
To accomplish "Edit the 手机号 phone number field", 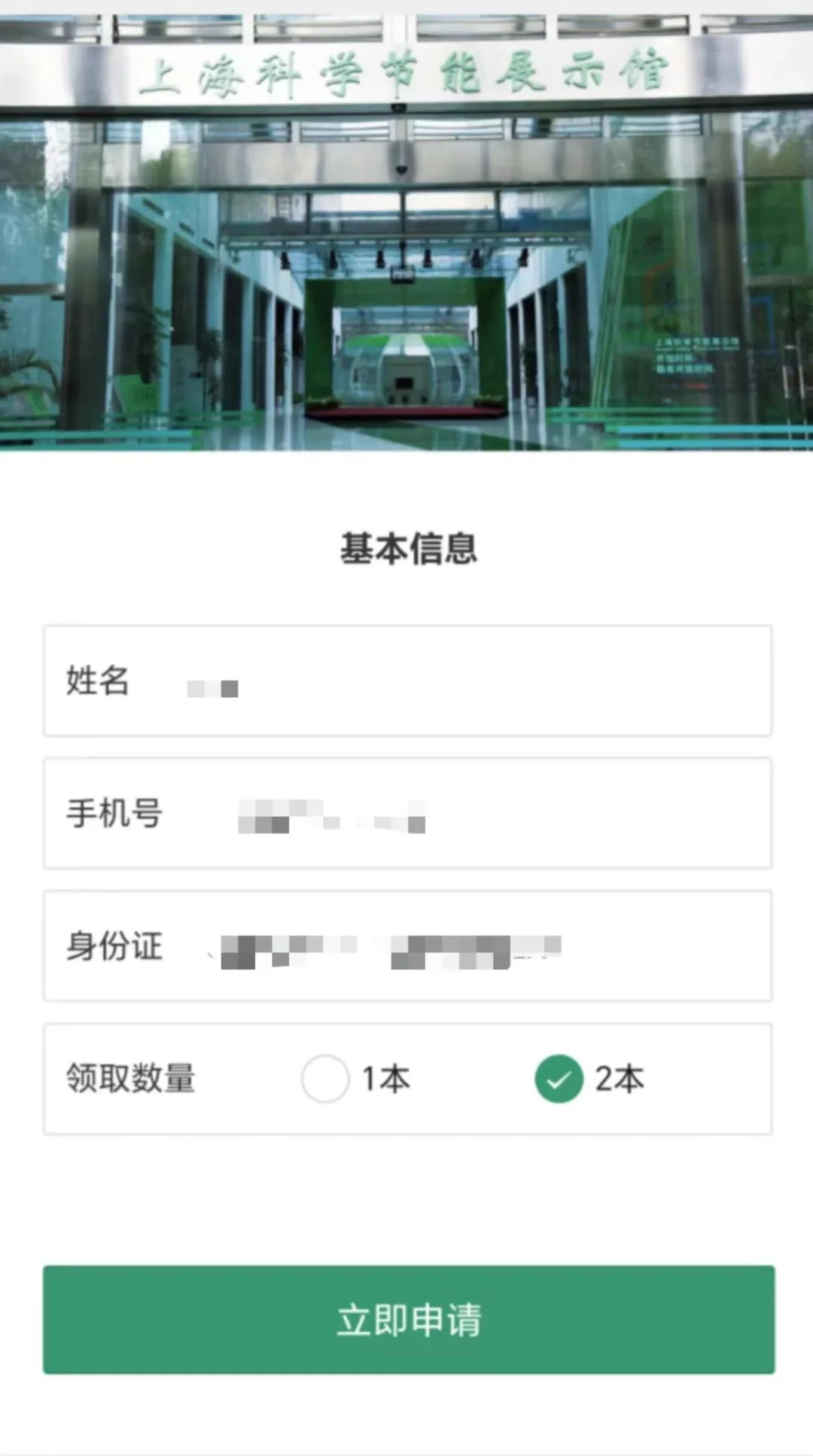I will click(x=407, y=813).
